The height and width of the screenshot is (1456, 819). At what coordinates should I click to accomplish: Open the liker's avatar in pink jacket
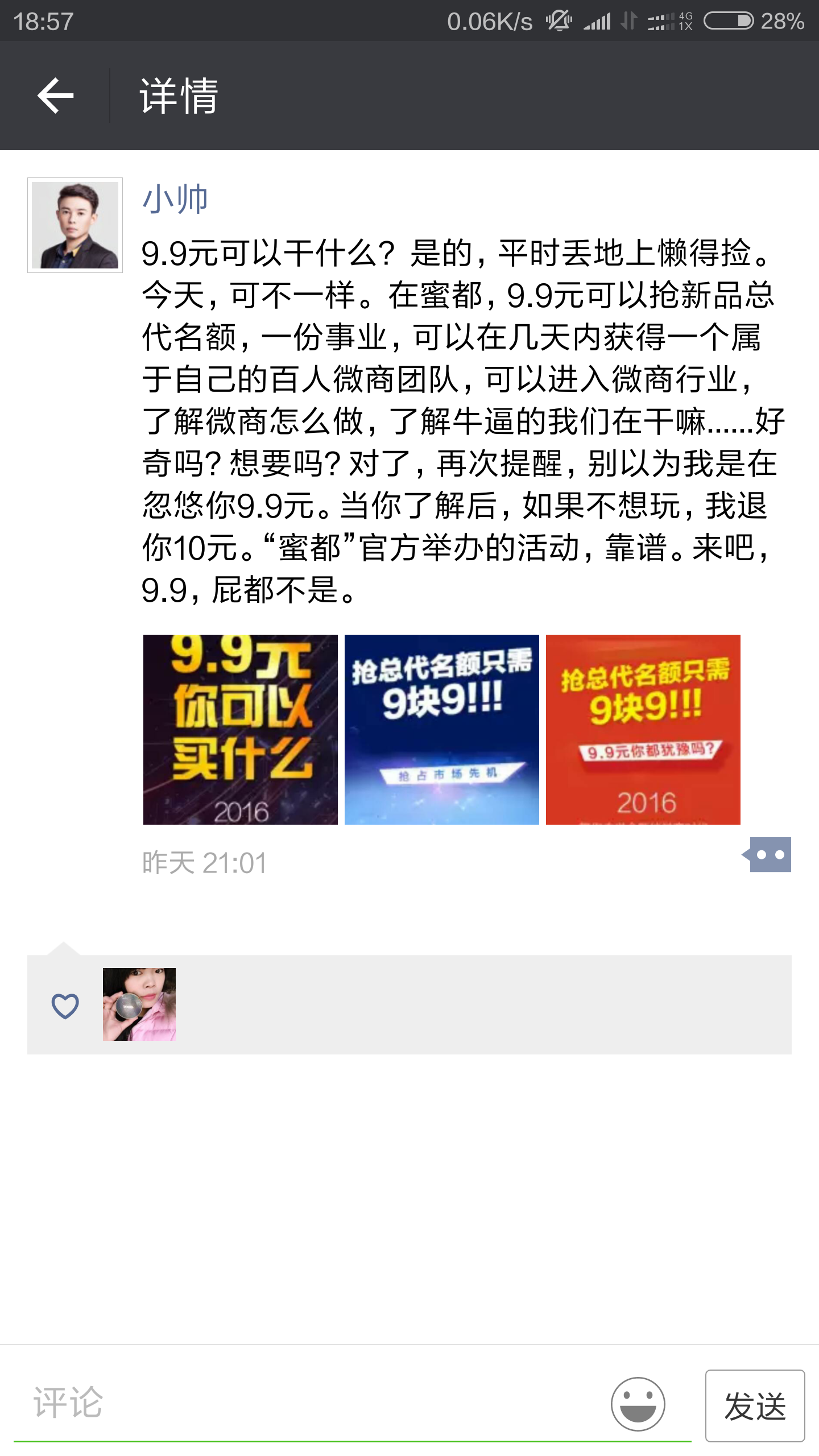(139, 1004)
